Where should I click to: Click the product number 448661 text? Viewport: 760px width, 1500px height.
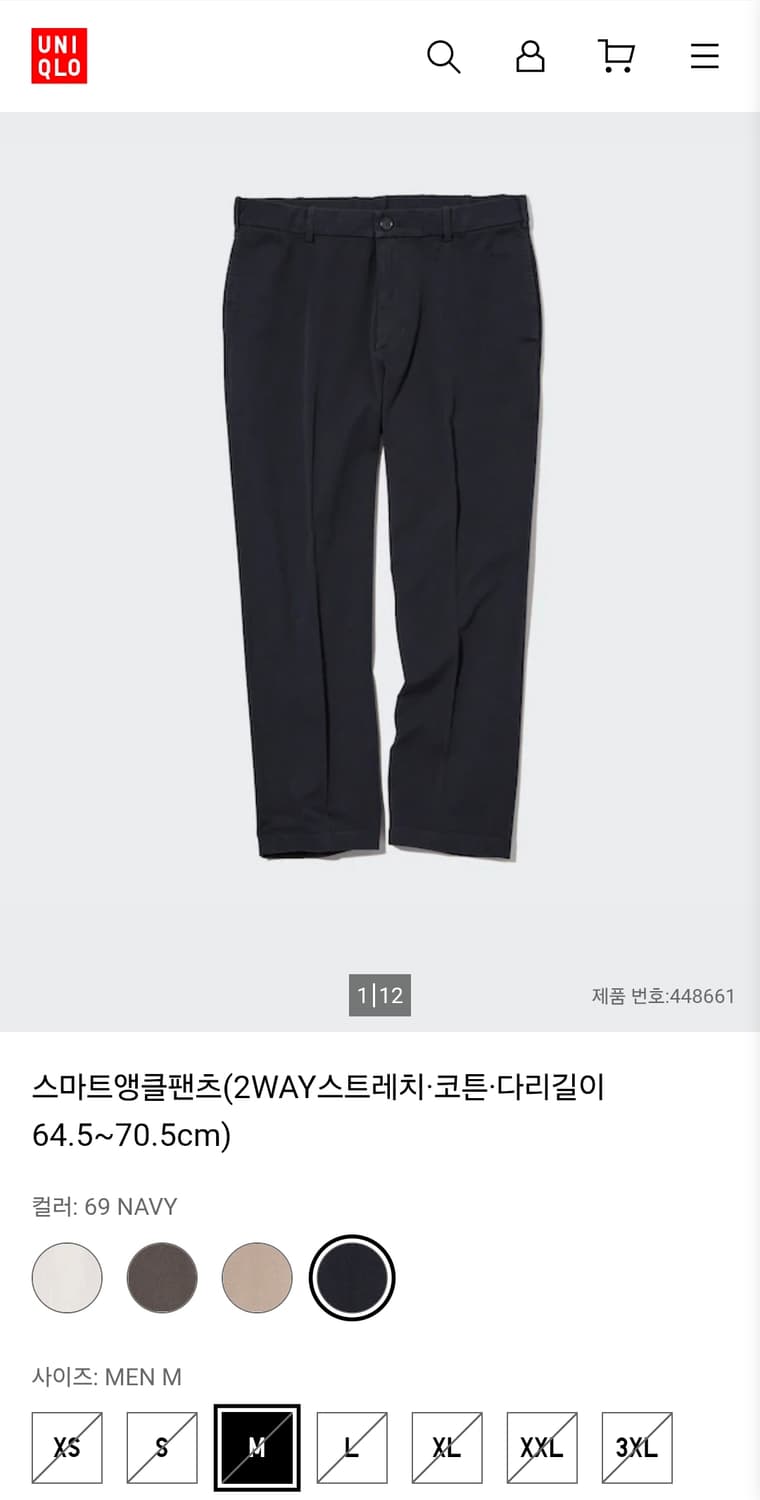click(663, 996)
